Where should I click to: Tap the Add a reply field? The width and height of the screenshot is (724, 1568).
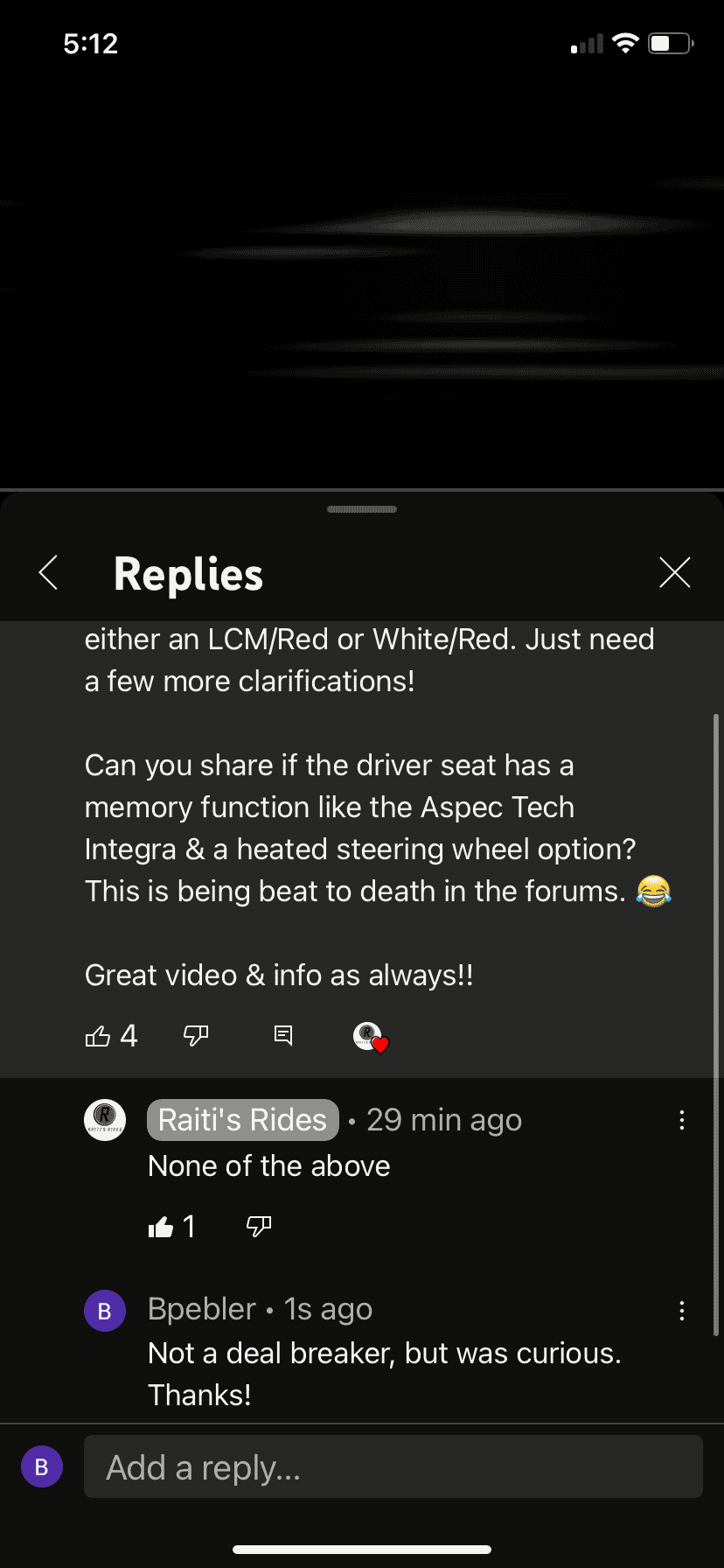point(393,1467)
